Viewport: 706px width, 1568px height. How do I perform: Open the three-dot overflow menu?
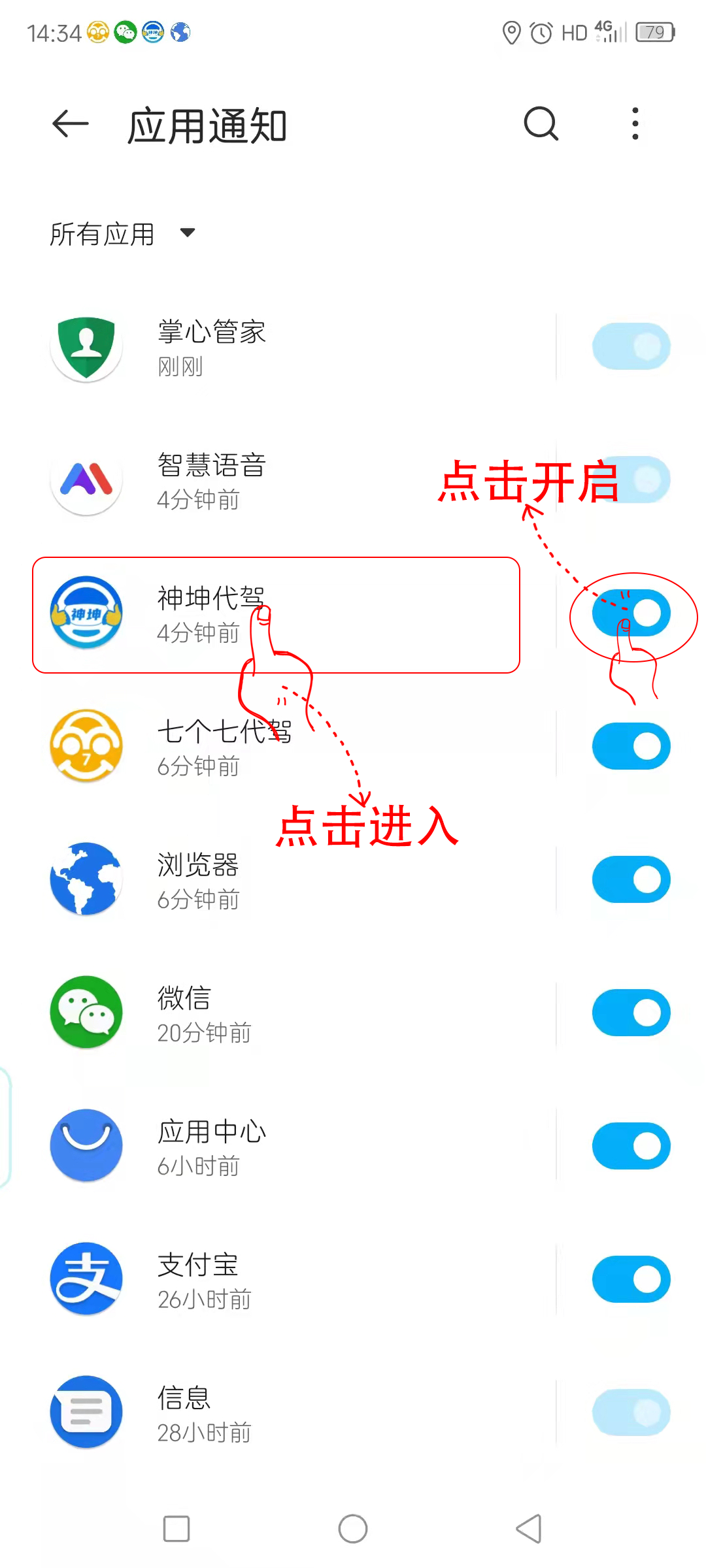coord(635,124)
